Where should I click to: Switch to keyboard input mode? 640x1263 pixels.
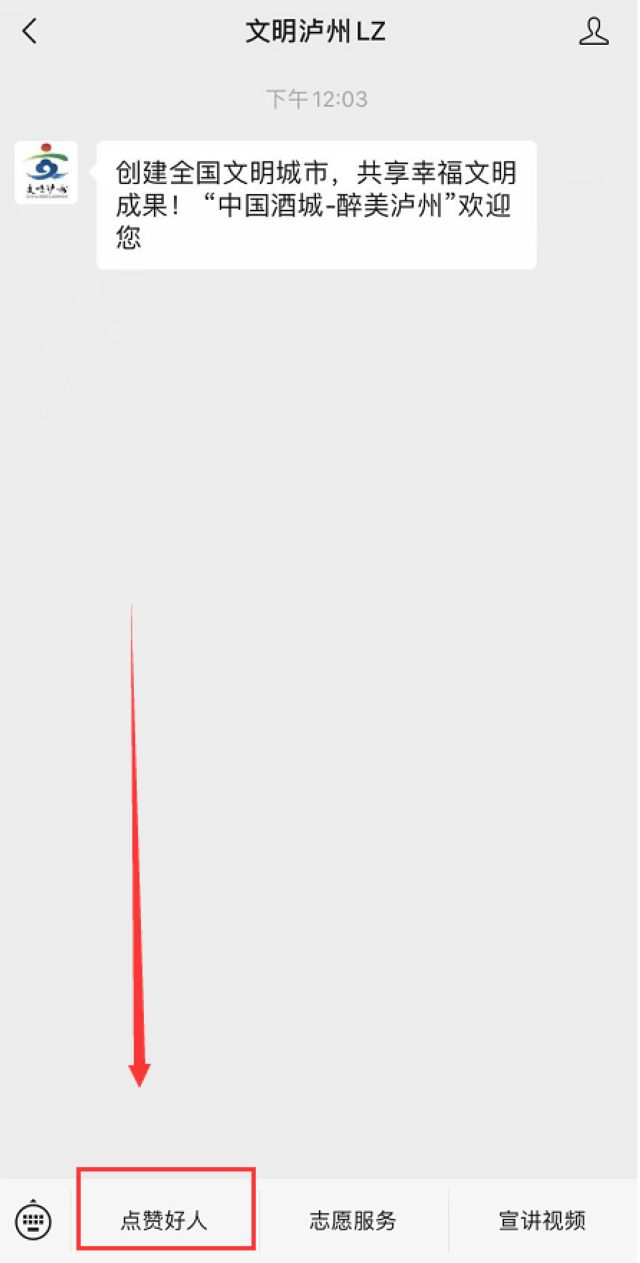pyautogui.click(x=34, y=1220)
